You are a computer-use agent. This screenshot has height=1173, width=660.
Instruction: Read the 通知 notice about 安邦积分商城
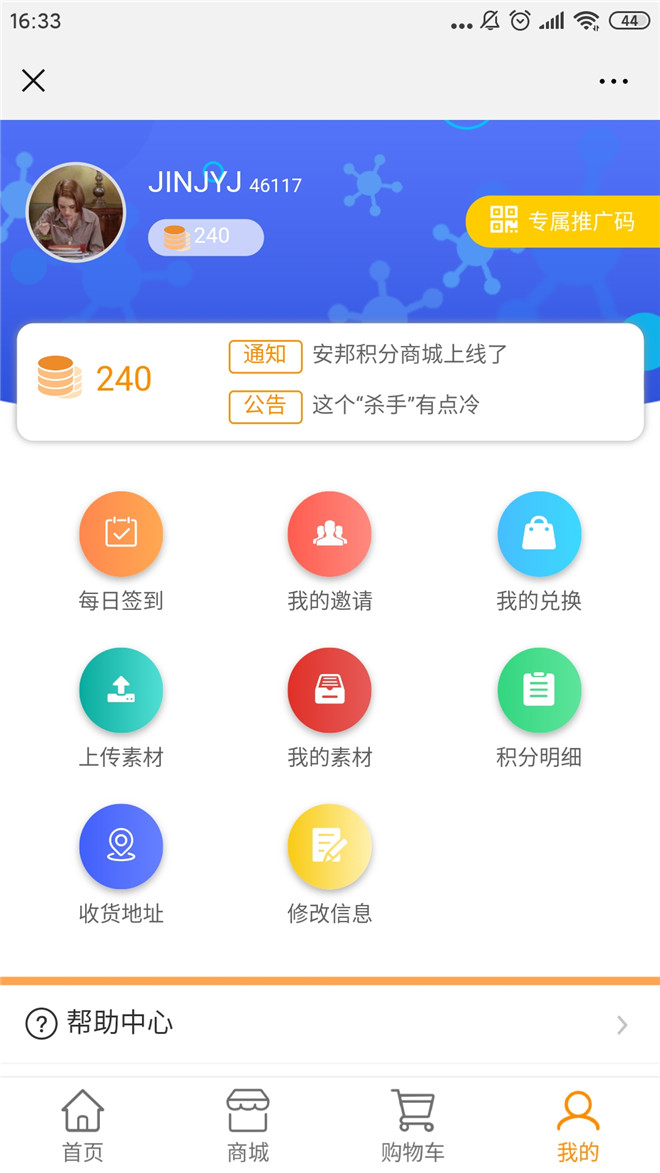pyautogui.click(x=410, y=354)
